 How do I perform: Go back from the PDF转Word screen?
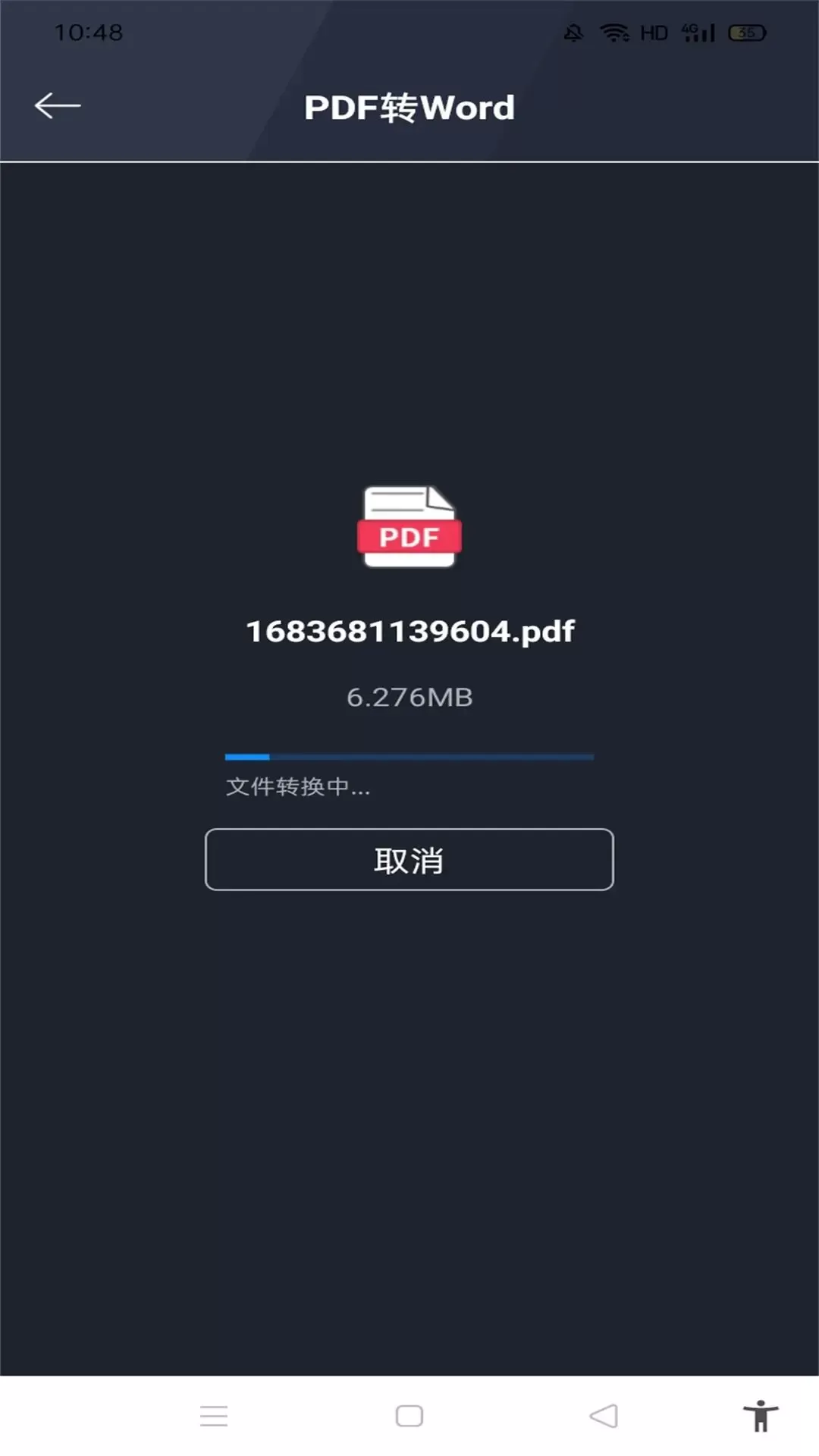click(58, 105)
